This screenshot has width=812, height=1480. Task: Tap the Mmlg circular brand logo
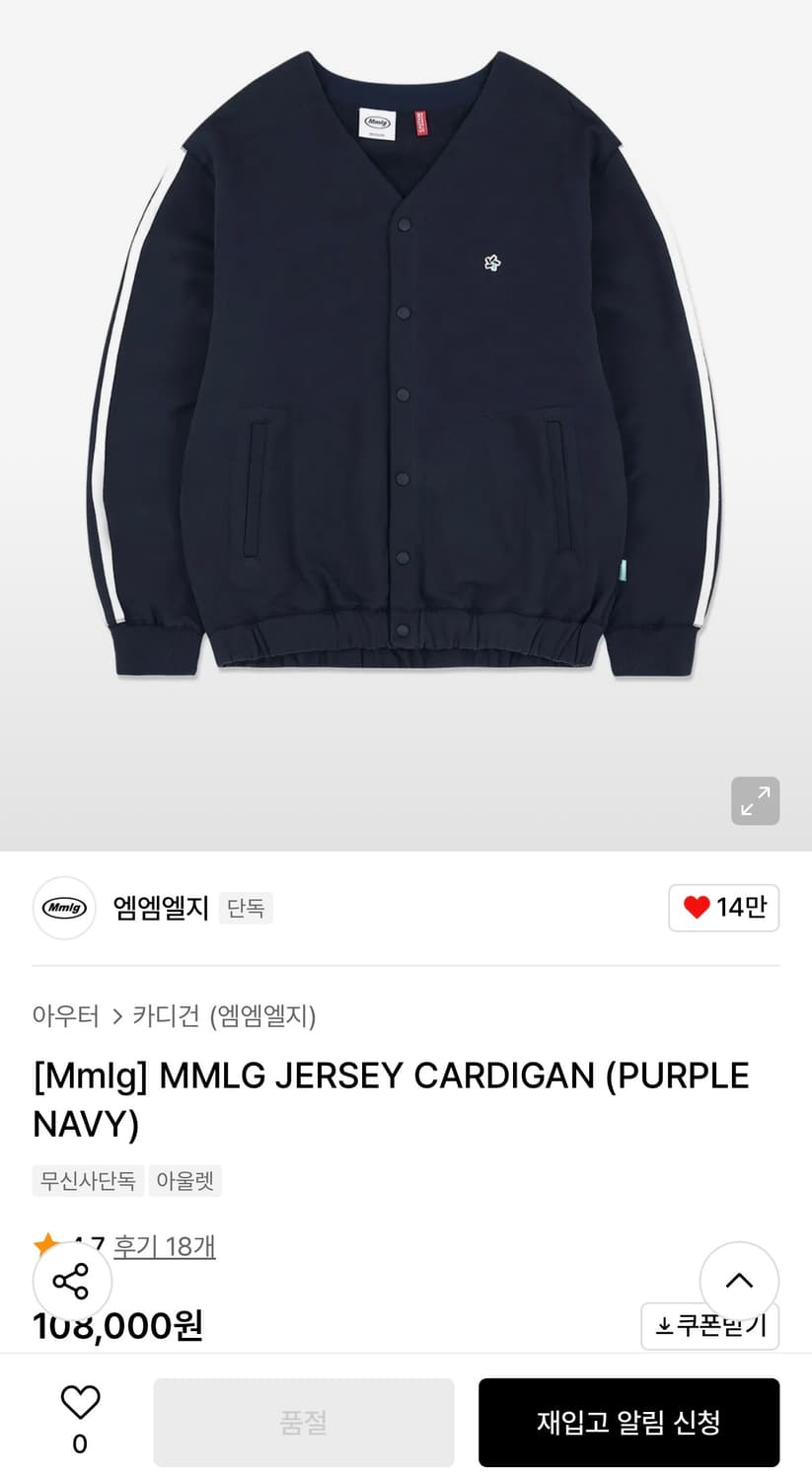pos(63,908)
